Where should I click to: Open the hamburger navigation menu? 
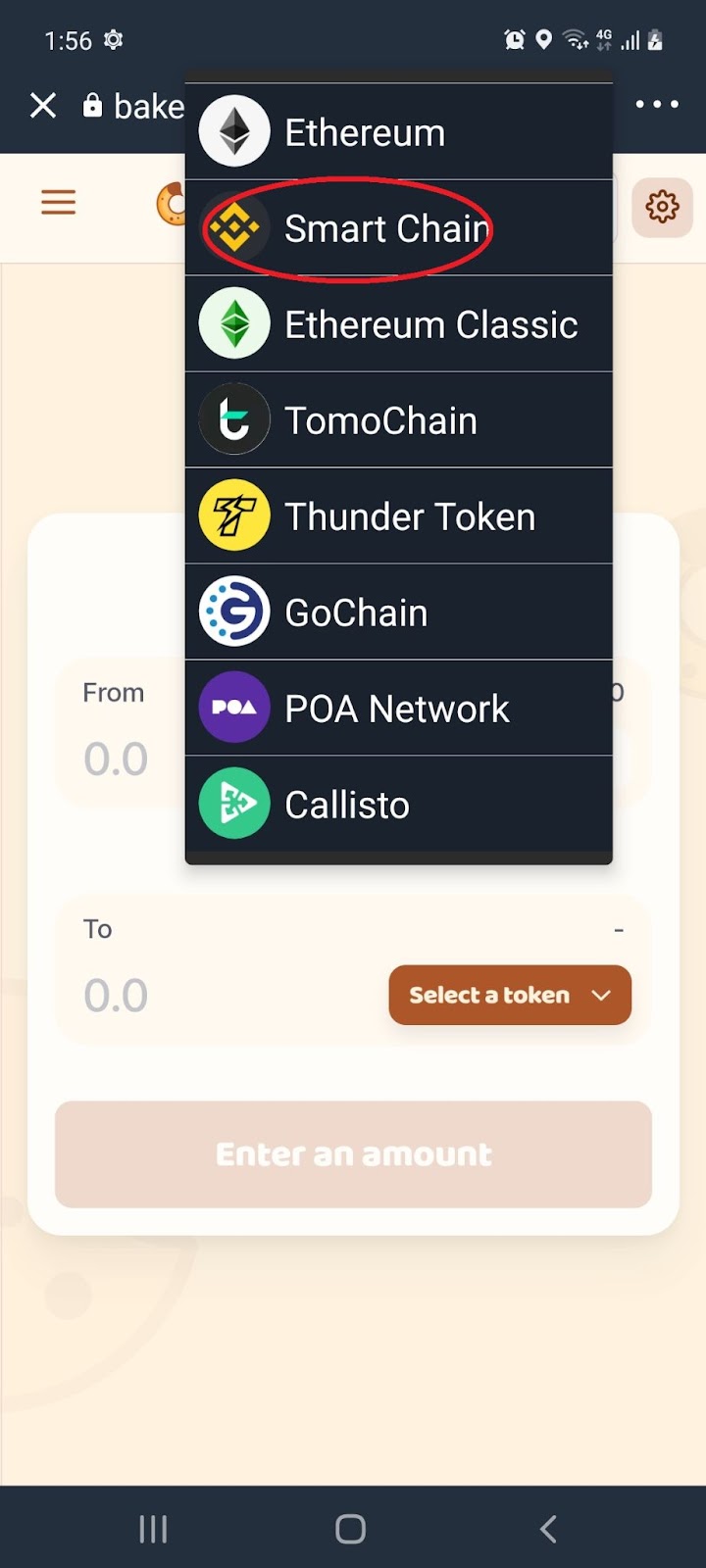[58, 203]
